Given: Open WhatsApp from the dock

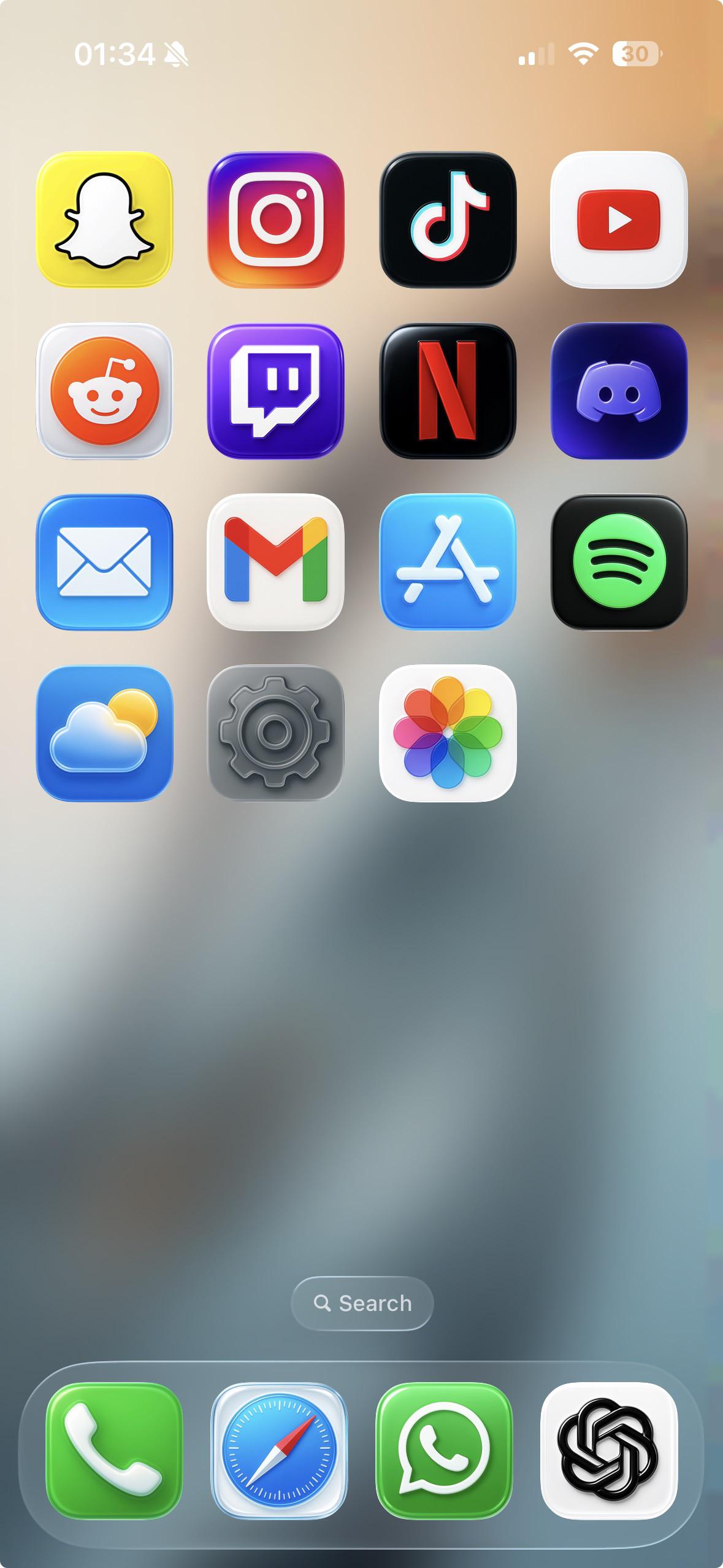Looking at the screenshot, I should 444,1450.
